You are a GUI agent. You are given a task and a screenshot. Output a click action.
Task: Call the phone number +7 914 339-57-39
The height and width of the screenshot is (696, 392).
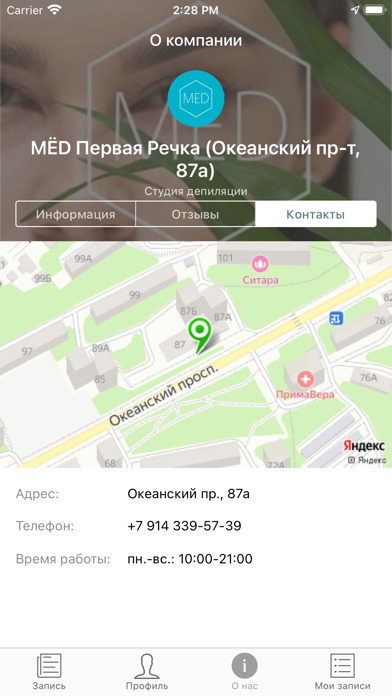tap(184, 526)
